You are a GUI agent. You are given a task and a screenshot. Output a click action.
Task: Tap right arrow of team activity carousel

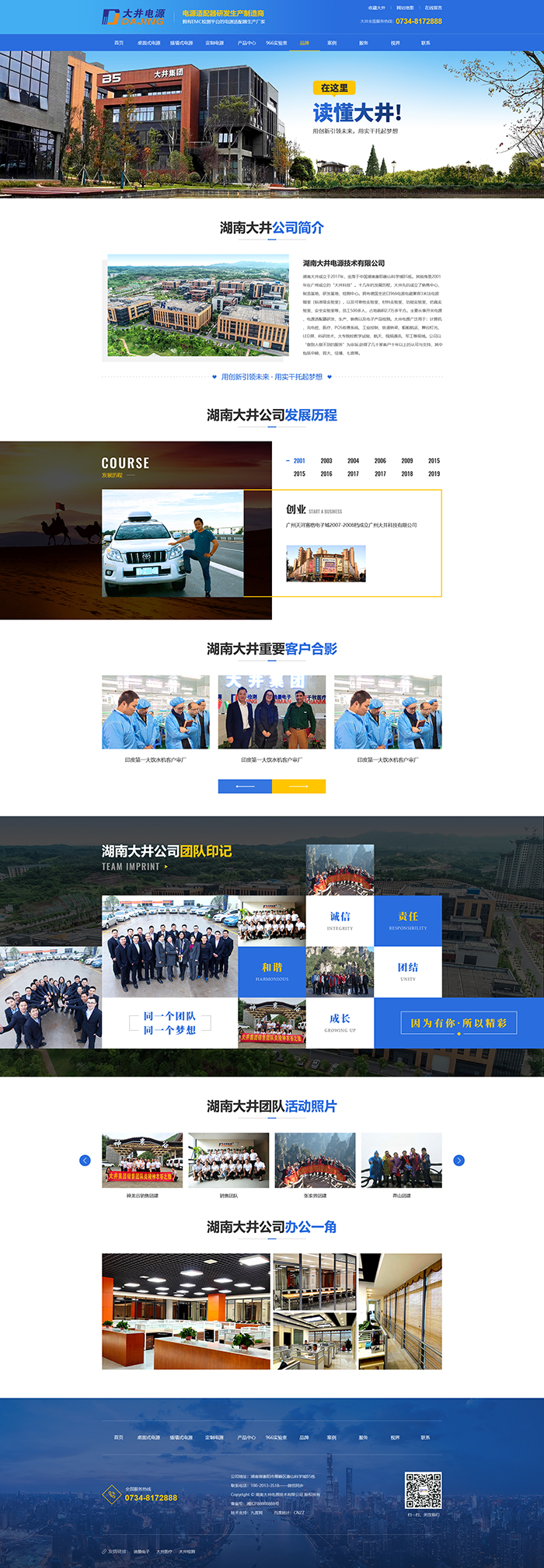[x=459, y=1160]
